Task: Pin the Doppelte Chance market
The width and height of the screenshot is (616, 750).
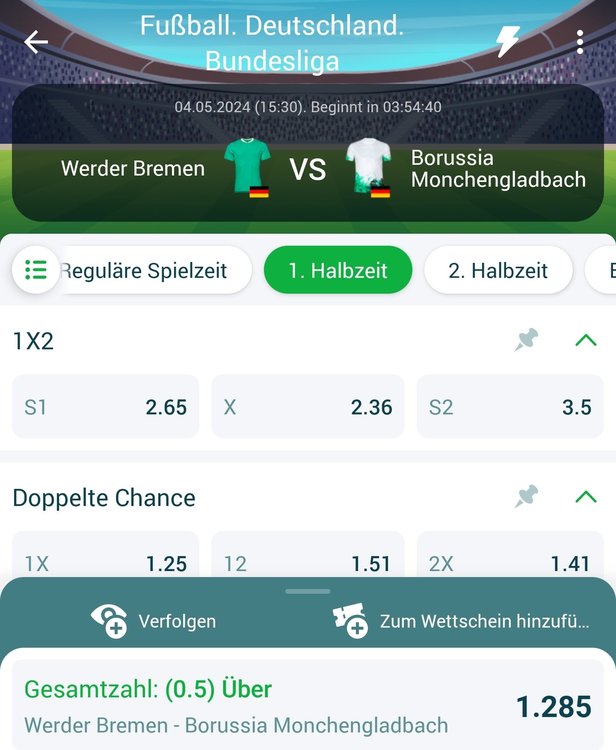Action: tap(526, 497)
